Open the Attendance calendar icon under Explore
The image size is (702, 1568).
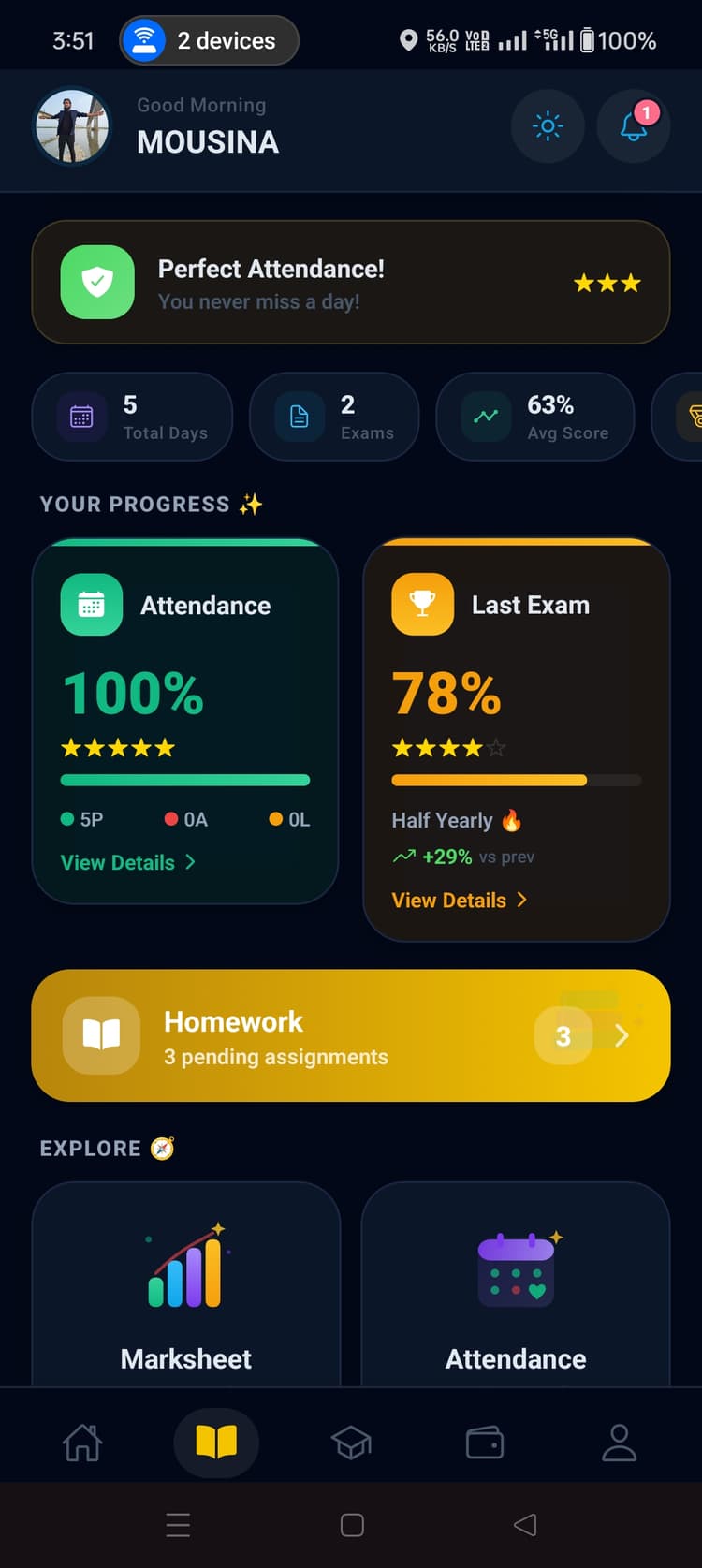click(515, 1268)
